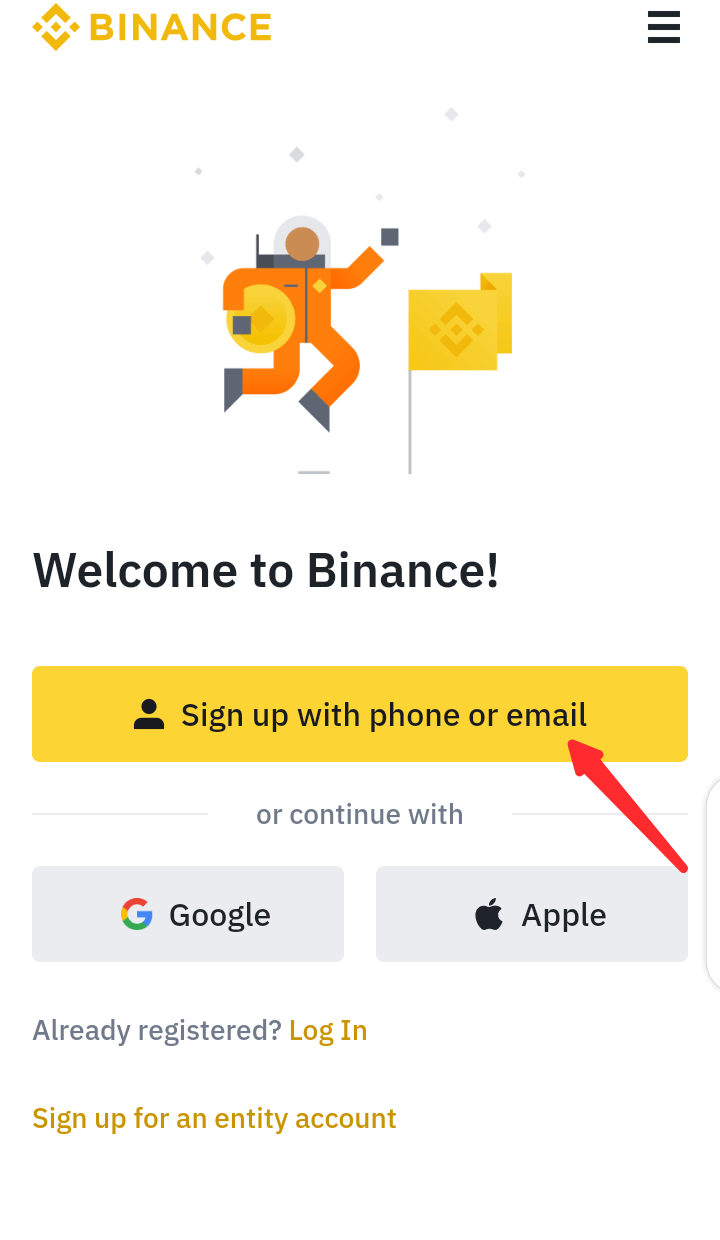Continue with Google

(x=188, y=914)
